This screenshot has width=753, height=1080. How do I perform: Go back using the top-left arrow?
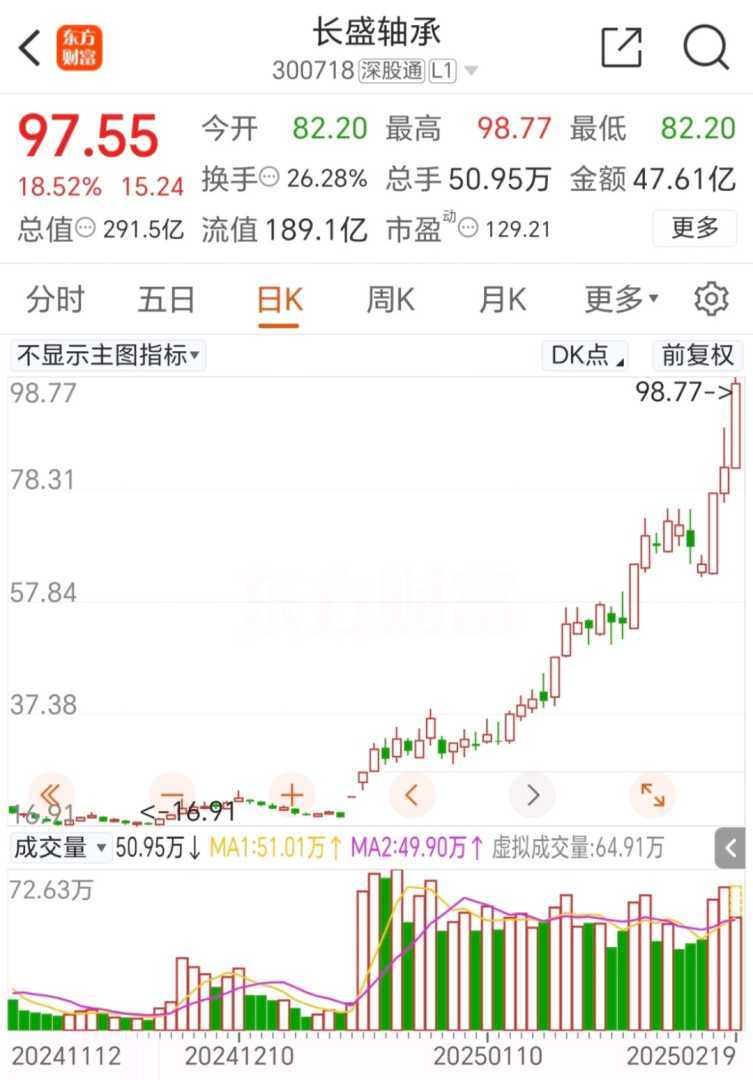click(x=31, y=47)
